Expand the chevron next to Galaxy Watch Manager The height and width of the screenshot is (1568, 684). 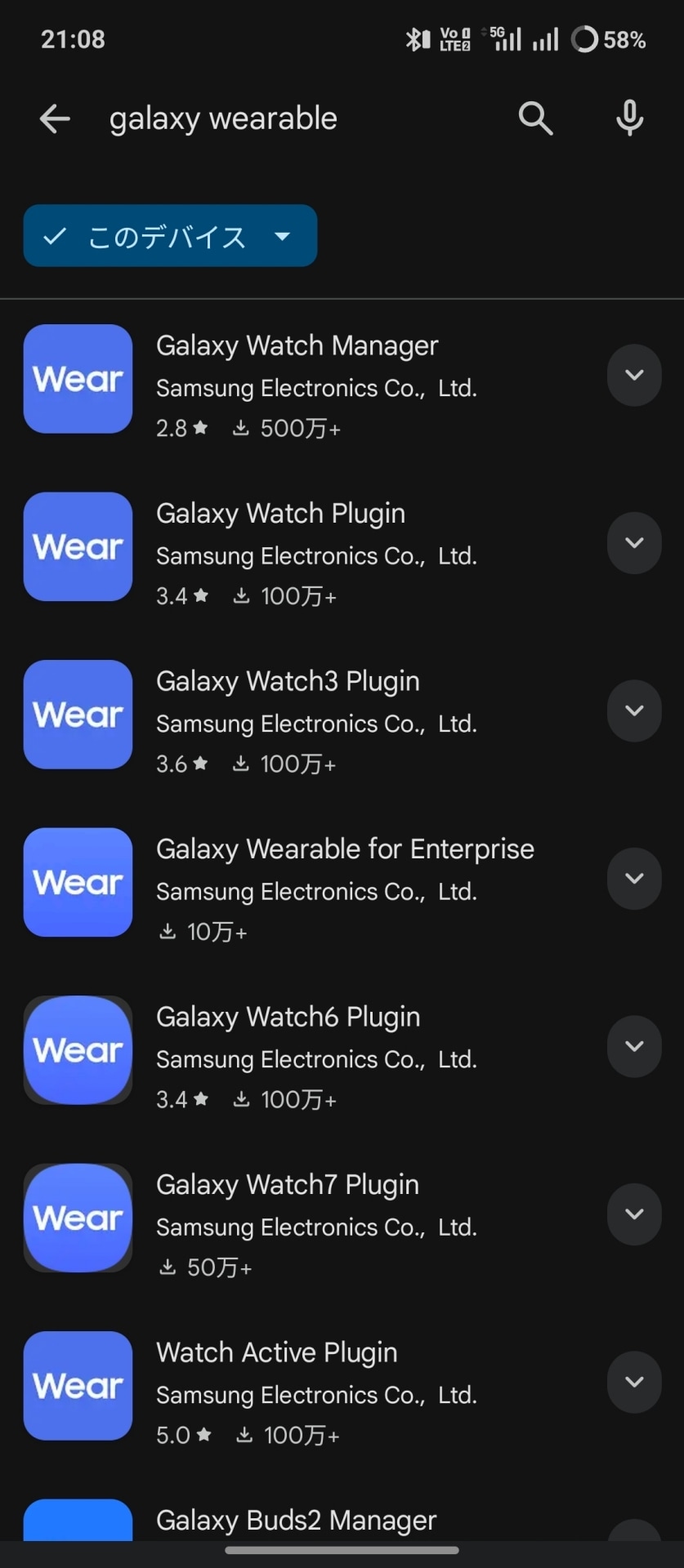click(634, 376)
